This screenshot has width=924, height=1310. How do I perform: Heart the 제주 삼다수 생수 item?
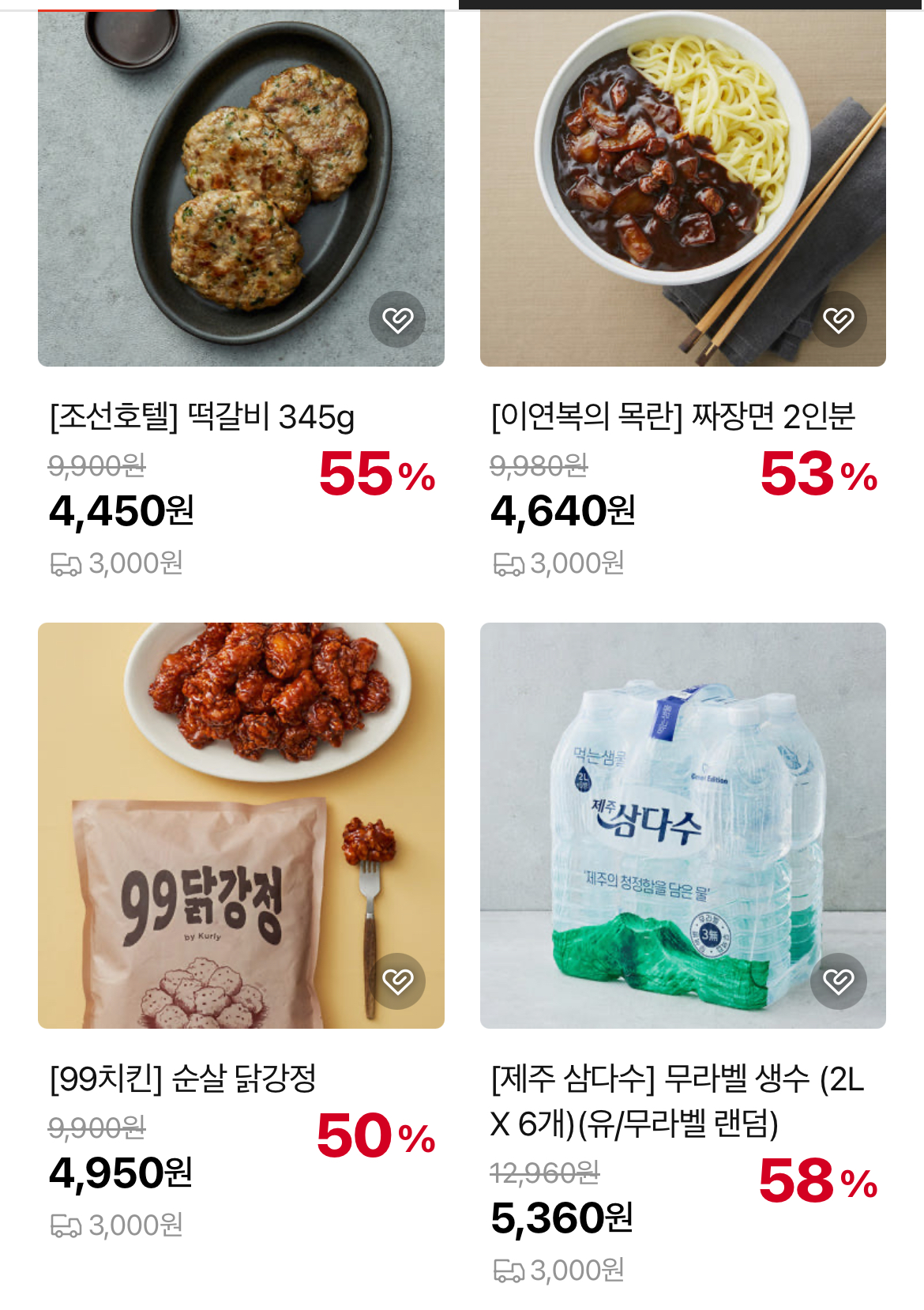(x=838, y=981)
